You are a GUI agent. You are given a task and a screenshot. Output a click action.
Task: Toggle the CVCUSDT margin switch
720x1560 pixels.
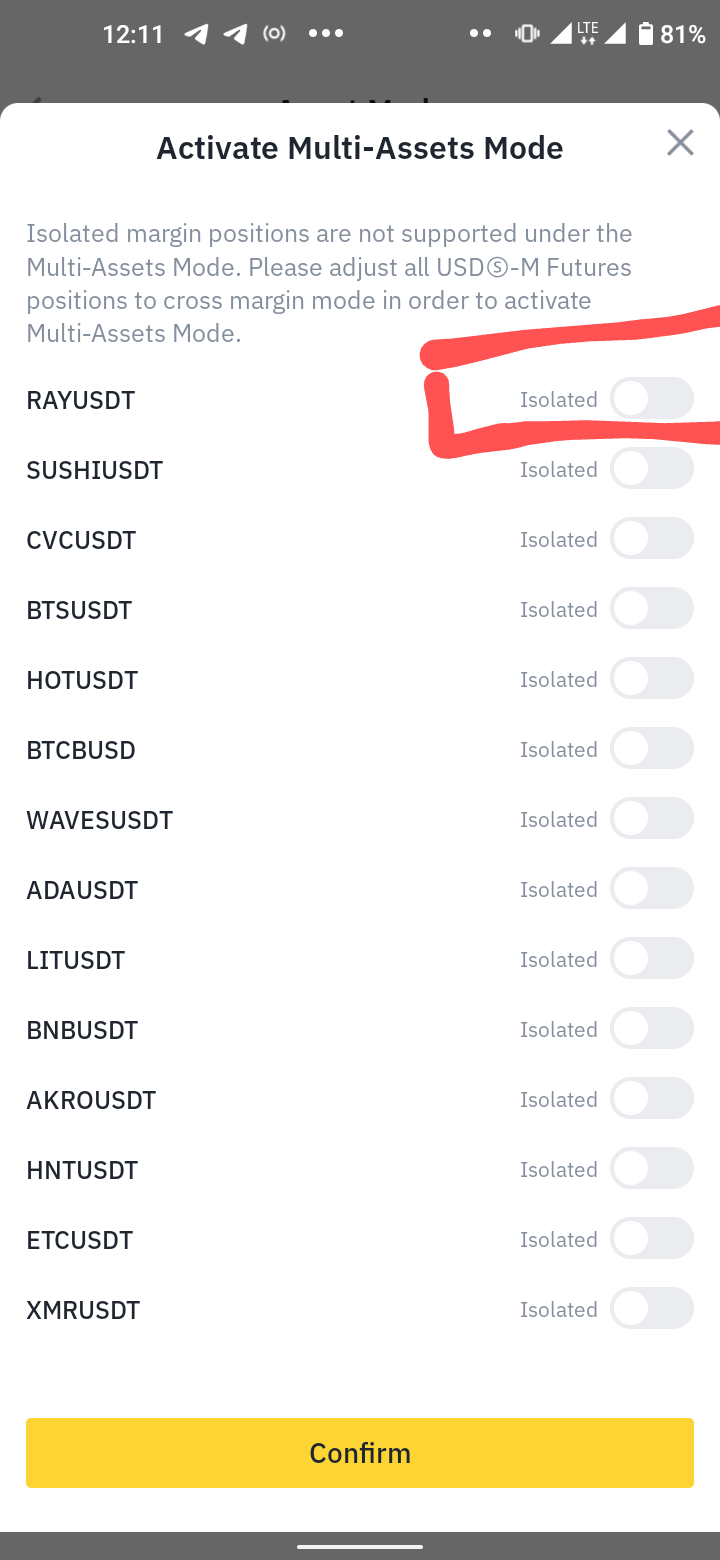(x=652, y=538)
